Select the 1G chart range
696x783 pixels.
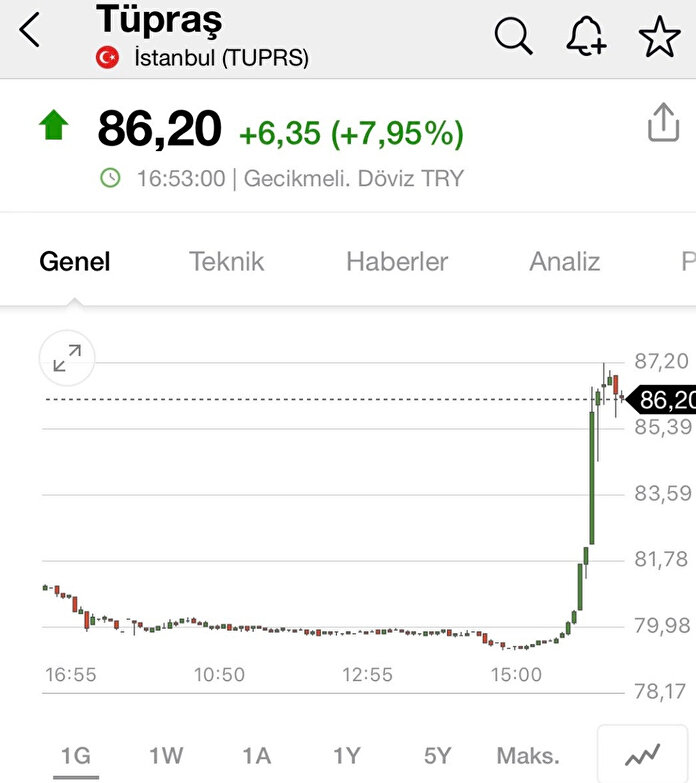coord(75,755)
